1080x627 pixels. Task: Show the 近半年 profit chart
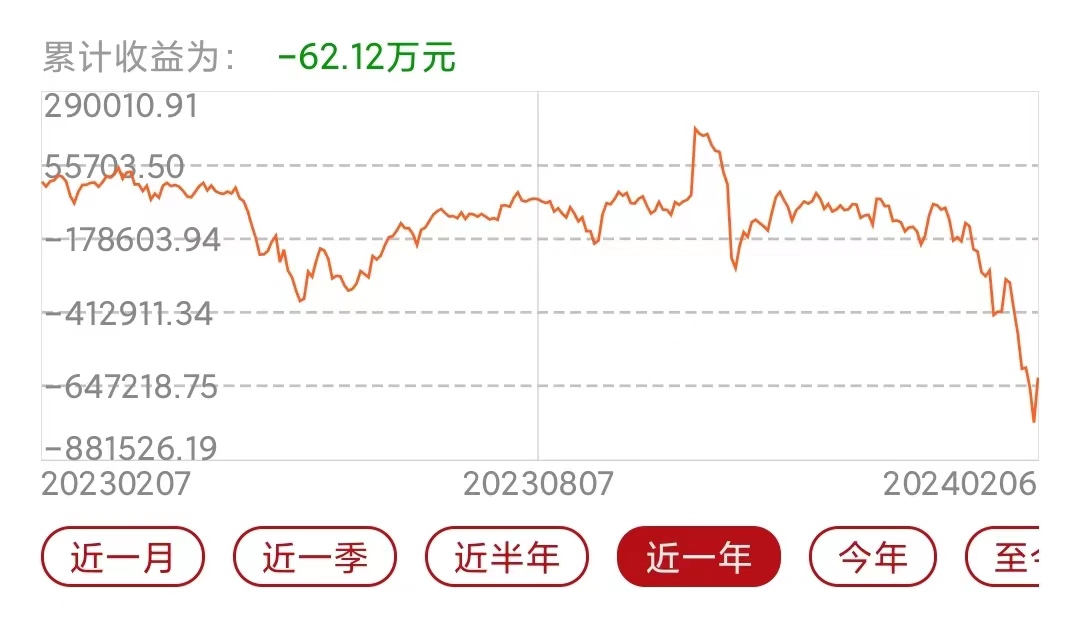point(507,557)
